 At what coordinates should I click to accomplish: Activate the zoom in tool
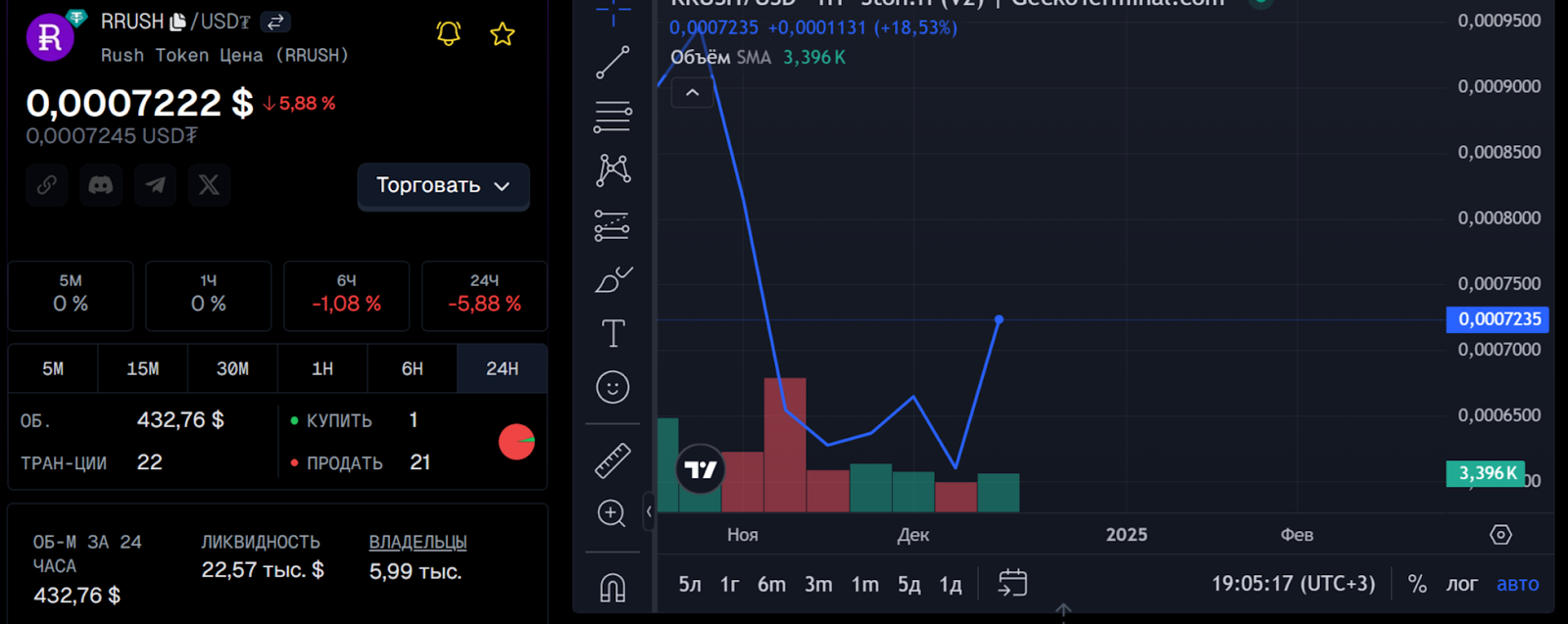pos(612,513)
